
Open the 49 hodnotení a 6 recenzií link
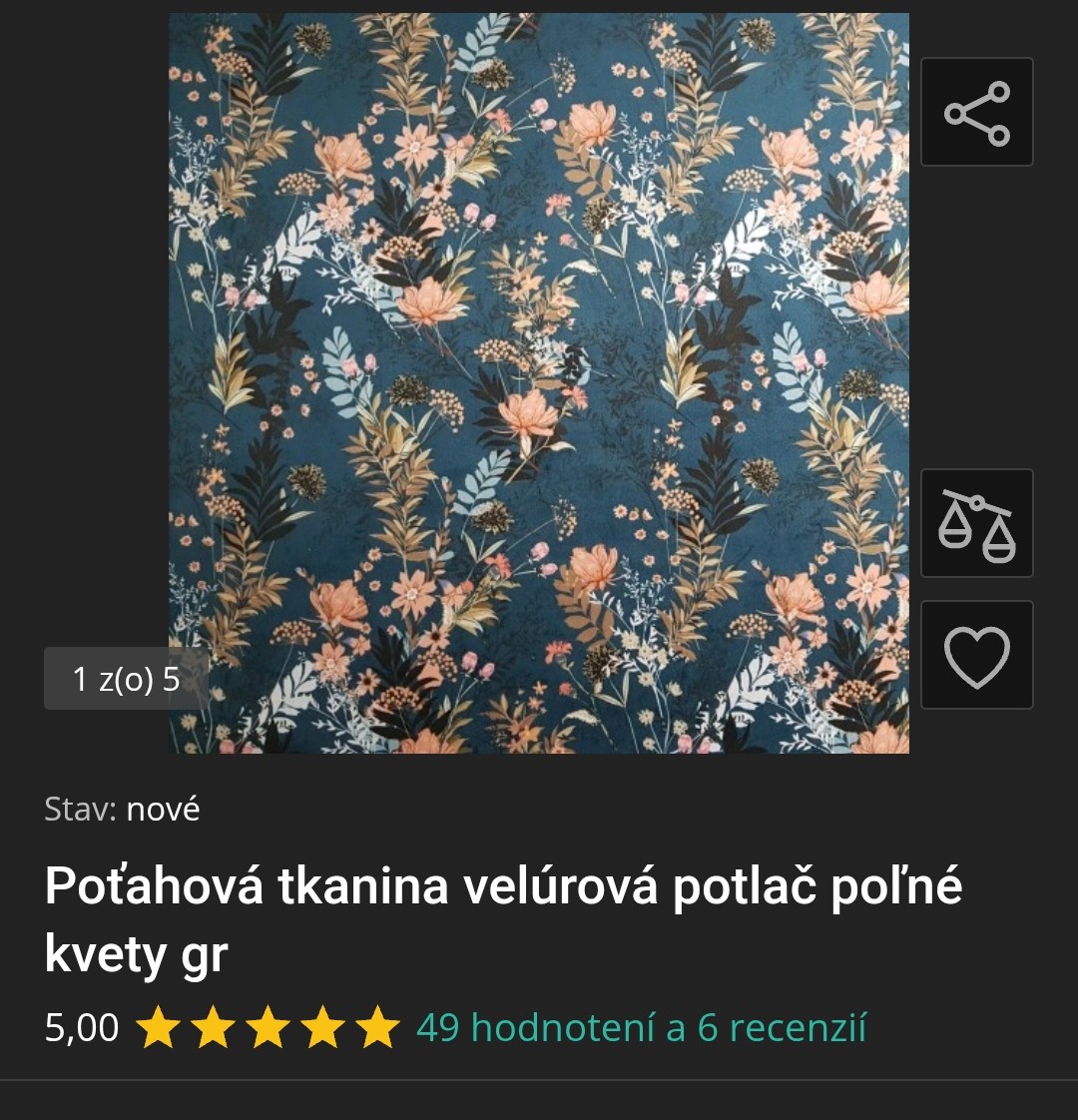click(641, 1027)
